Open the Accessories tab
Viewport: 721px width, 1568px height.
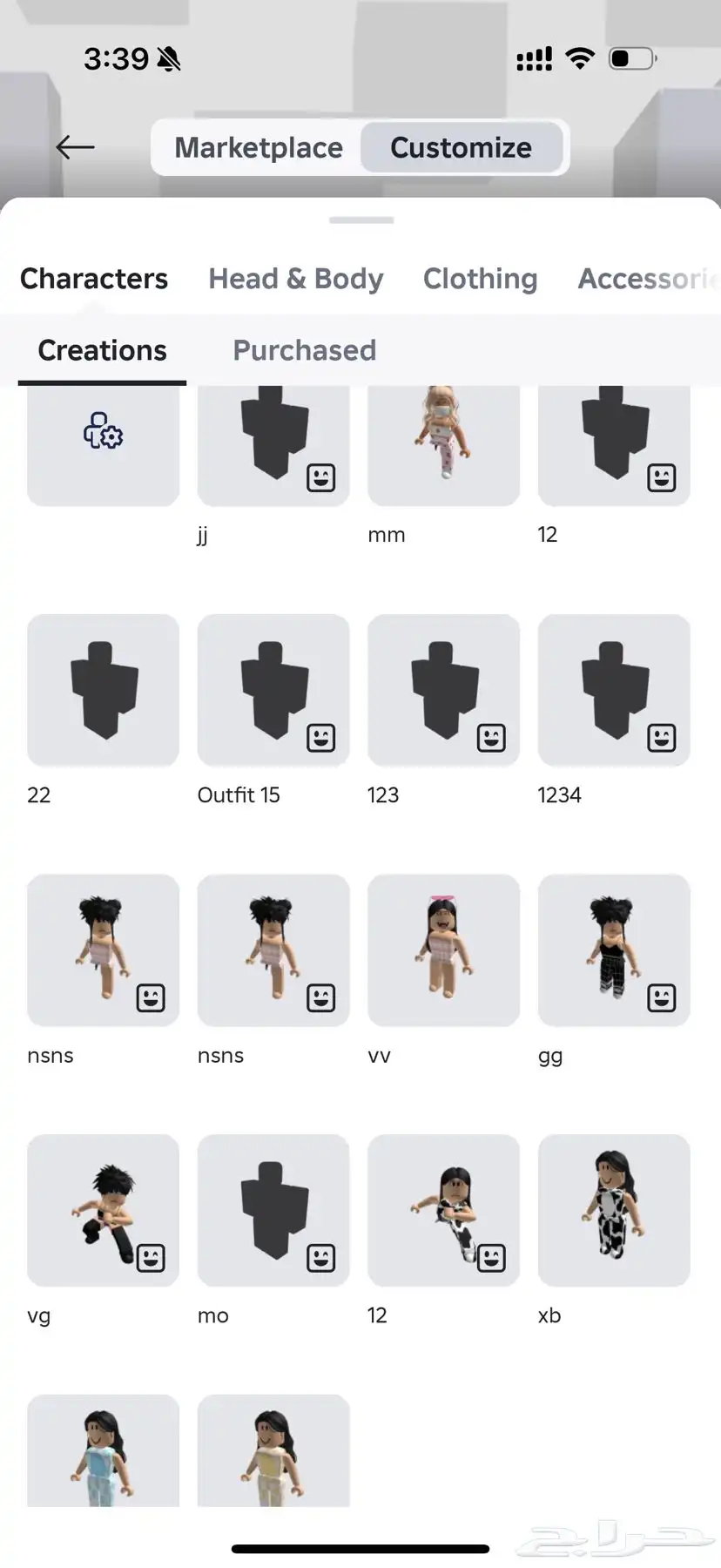click(x=647, y=279)
